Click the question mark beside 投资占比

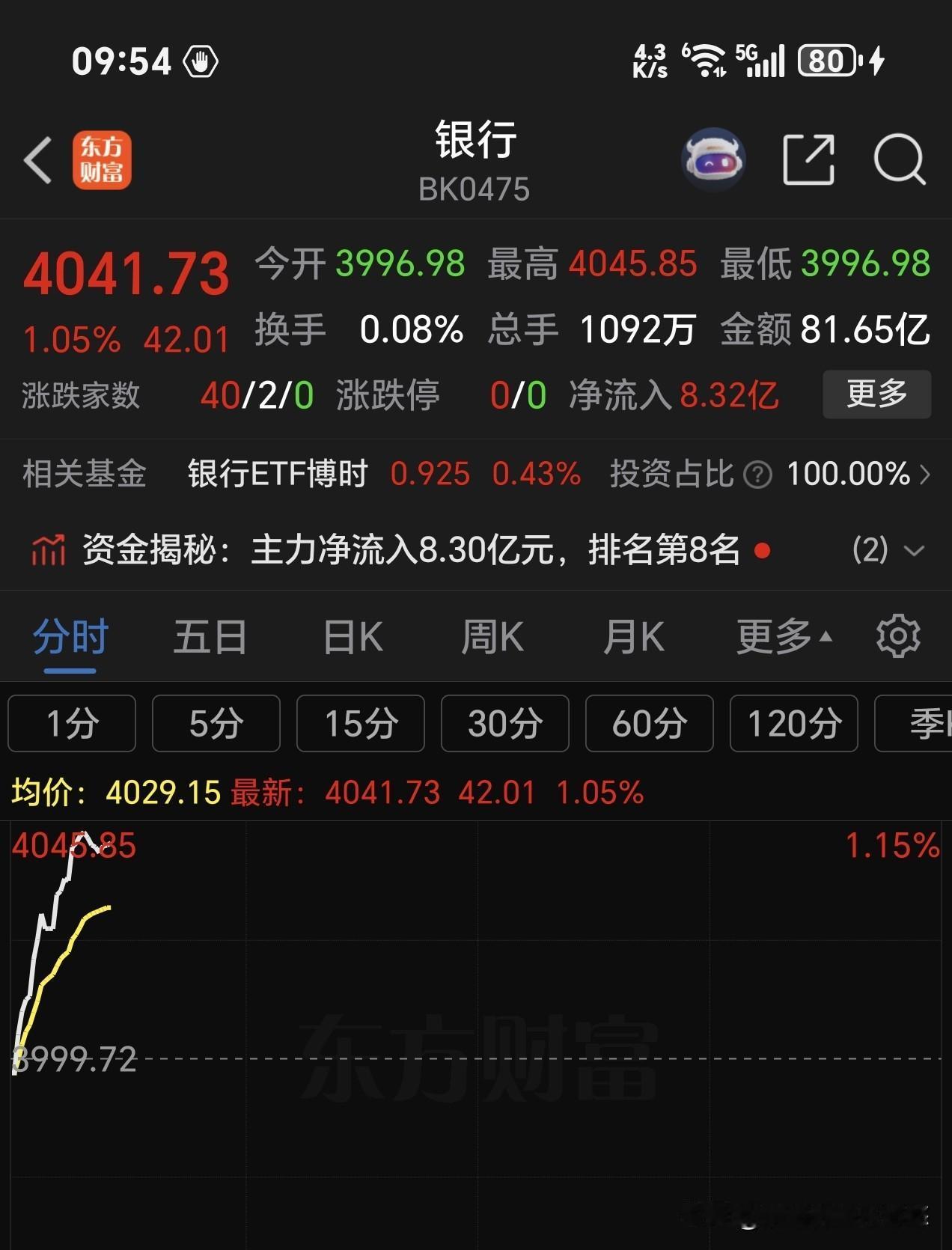(x=757, y=475)
